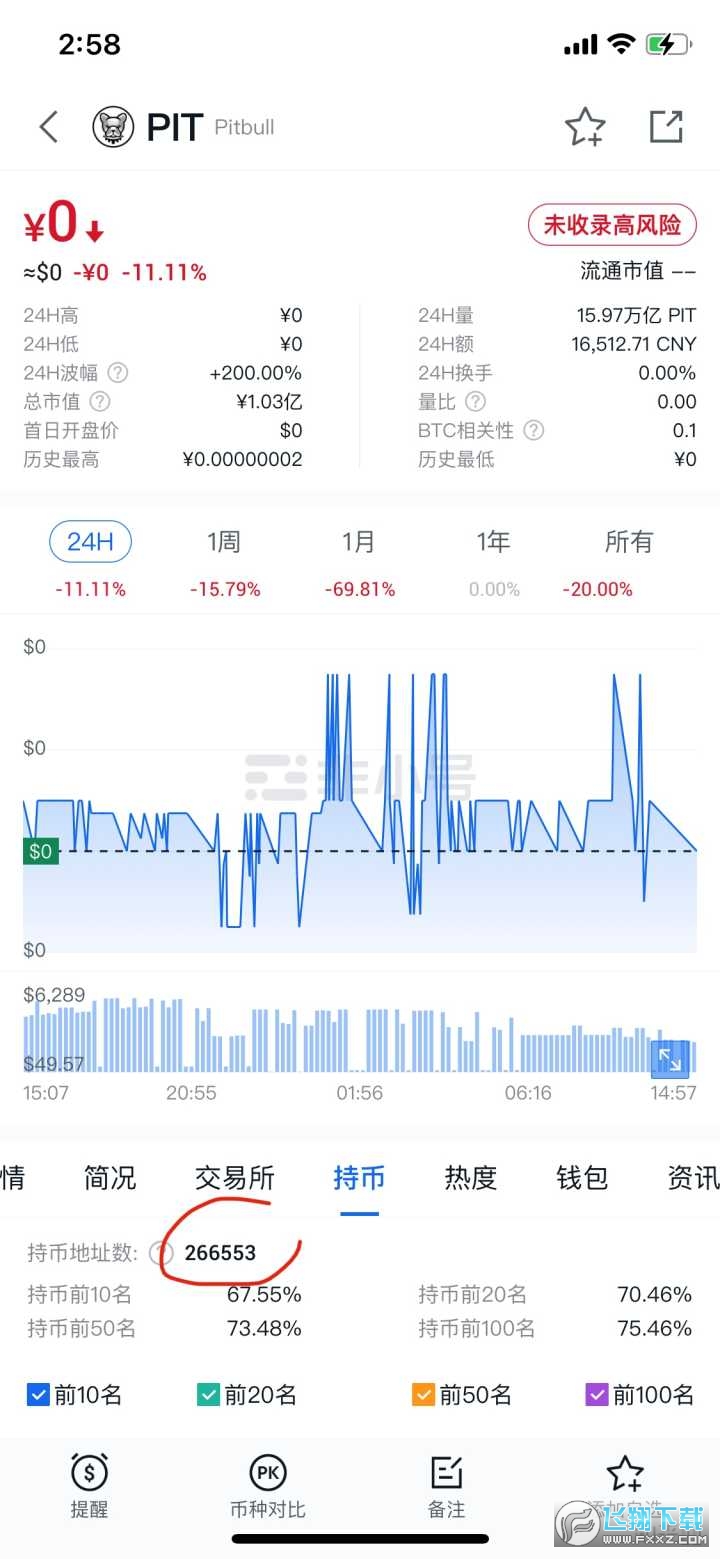
Task: Expand the chart to fullscreen
Action: (x=669, y=1058)
